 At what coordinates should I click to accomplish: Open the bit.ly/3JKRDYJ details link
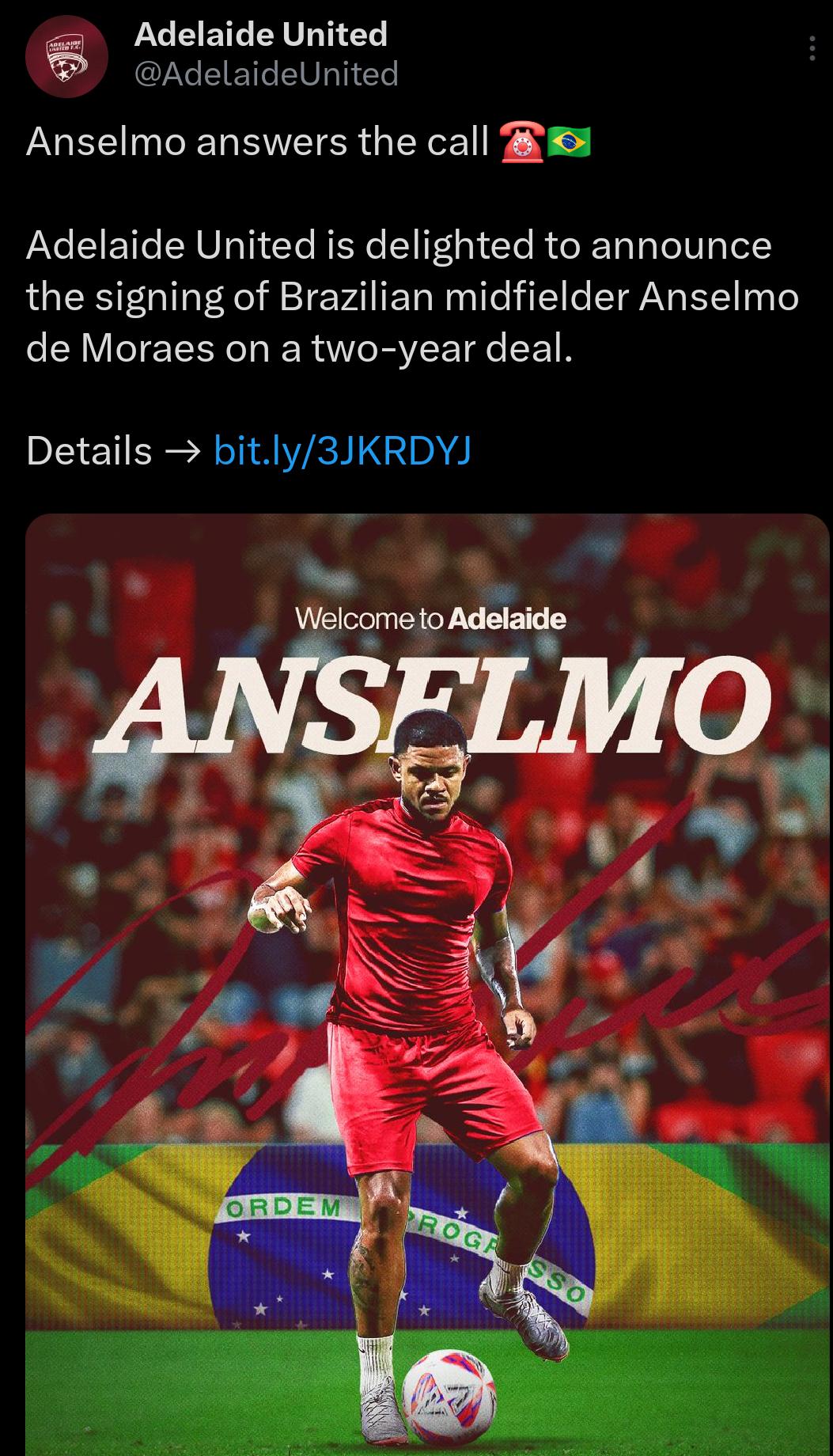pos(343,451)
